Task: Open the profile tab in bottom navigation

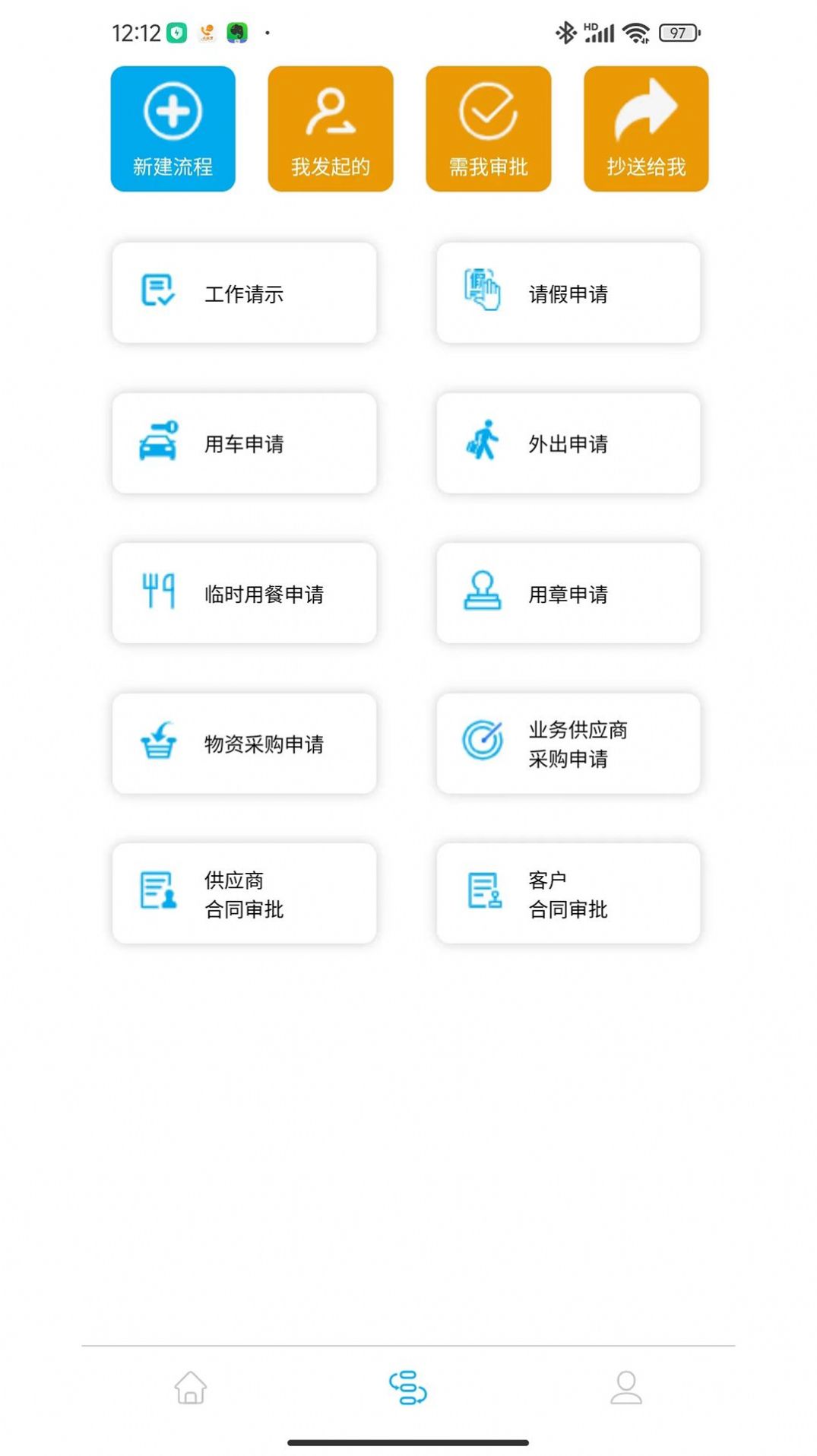Action: [625, 1387]
